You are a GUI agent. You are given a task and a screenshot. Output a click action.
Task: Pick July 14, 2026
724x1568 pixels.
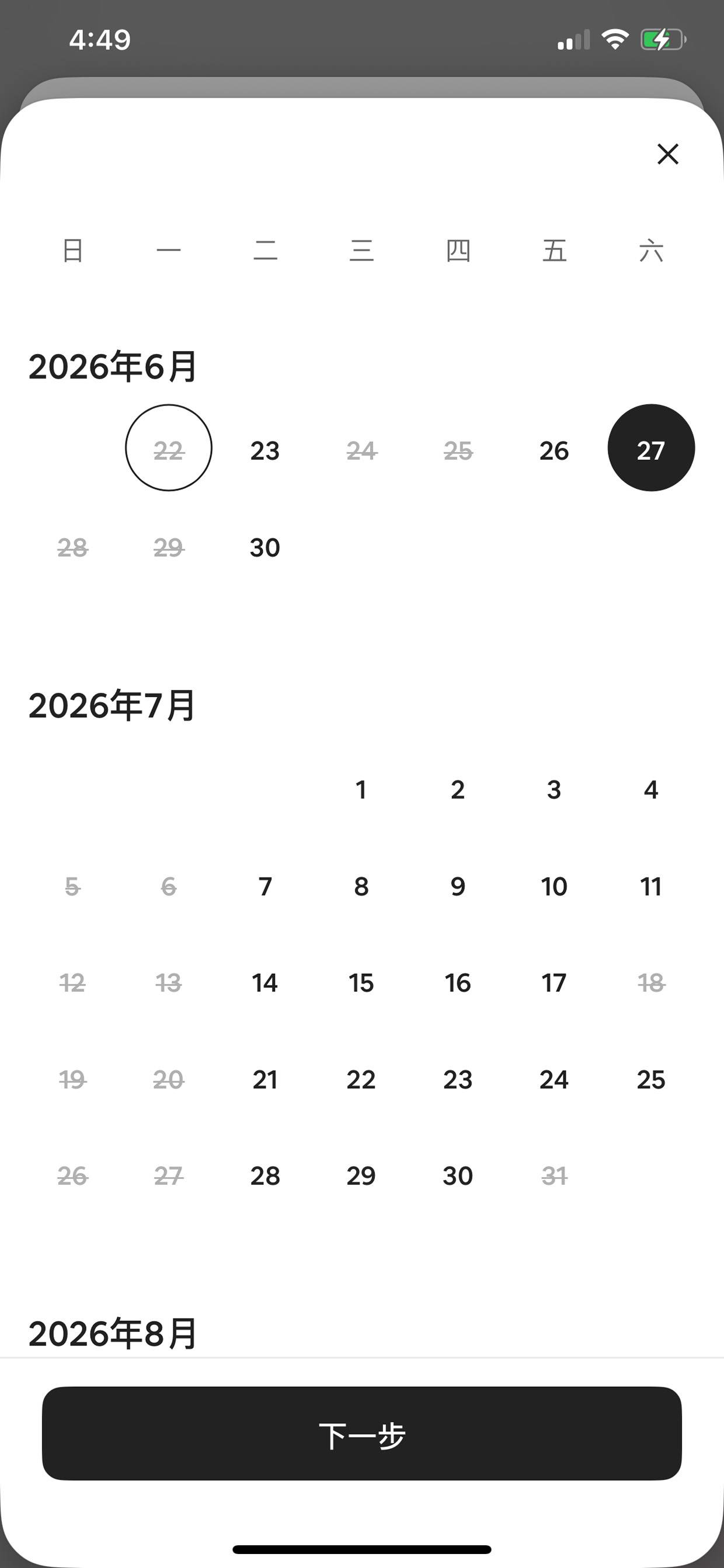tap(264, 983)
